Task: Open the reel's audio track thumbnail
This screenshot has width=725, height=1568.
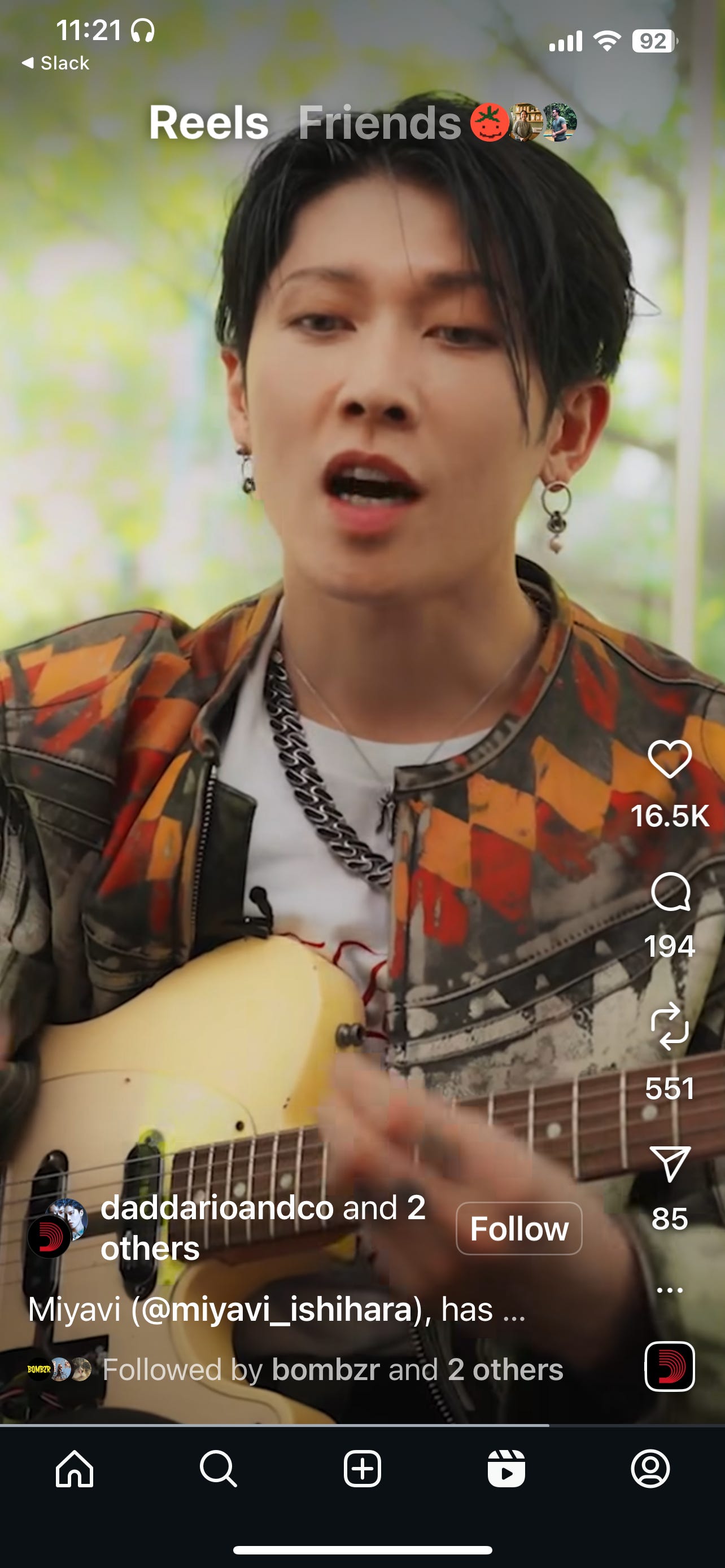Action: 669,1366
